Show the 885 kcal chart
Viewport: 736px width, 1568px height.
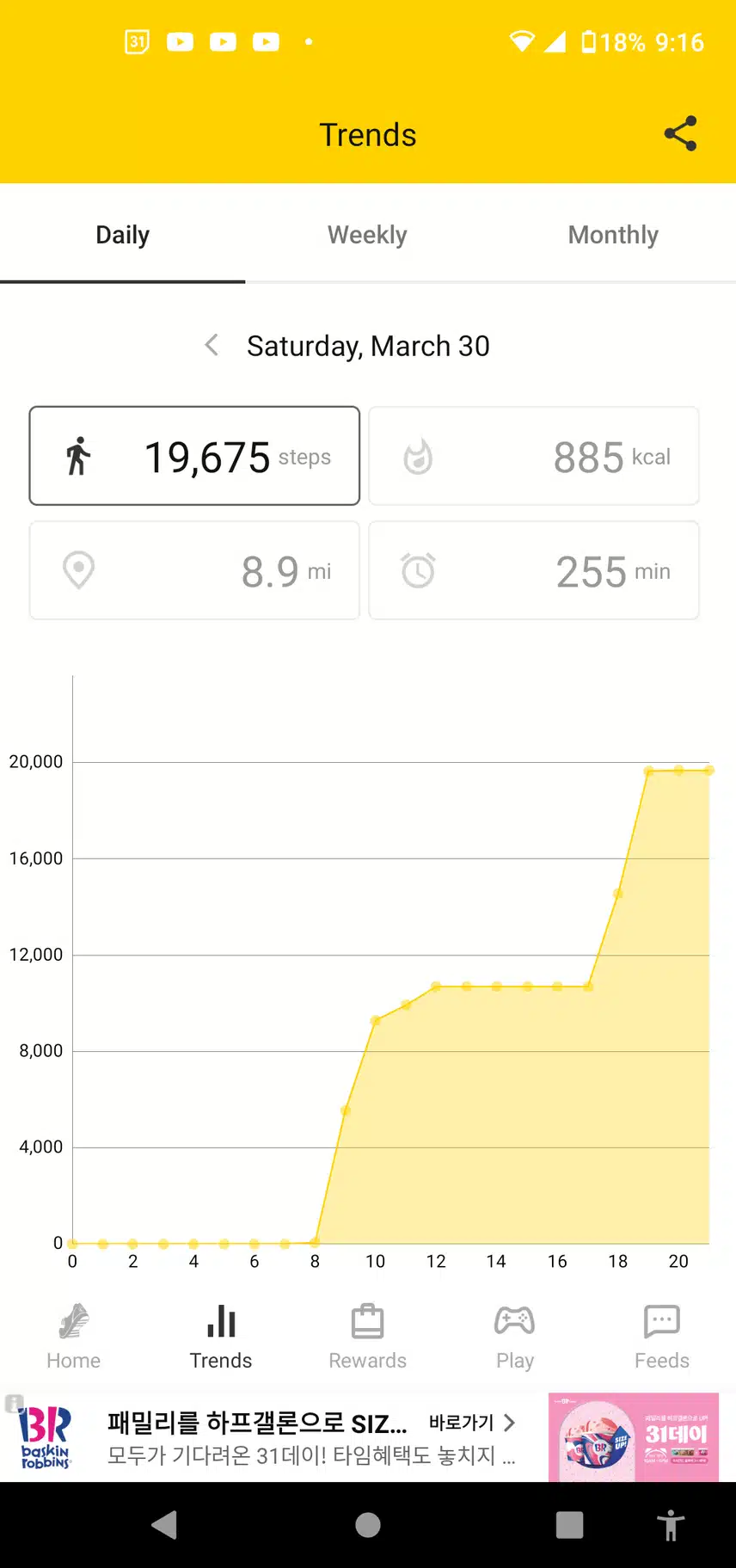coord(533,456)
